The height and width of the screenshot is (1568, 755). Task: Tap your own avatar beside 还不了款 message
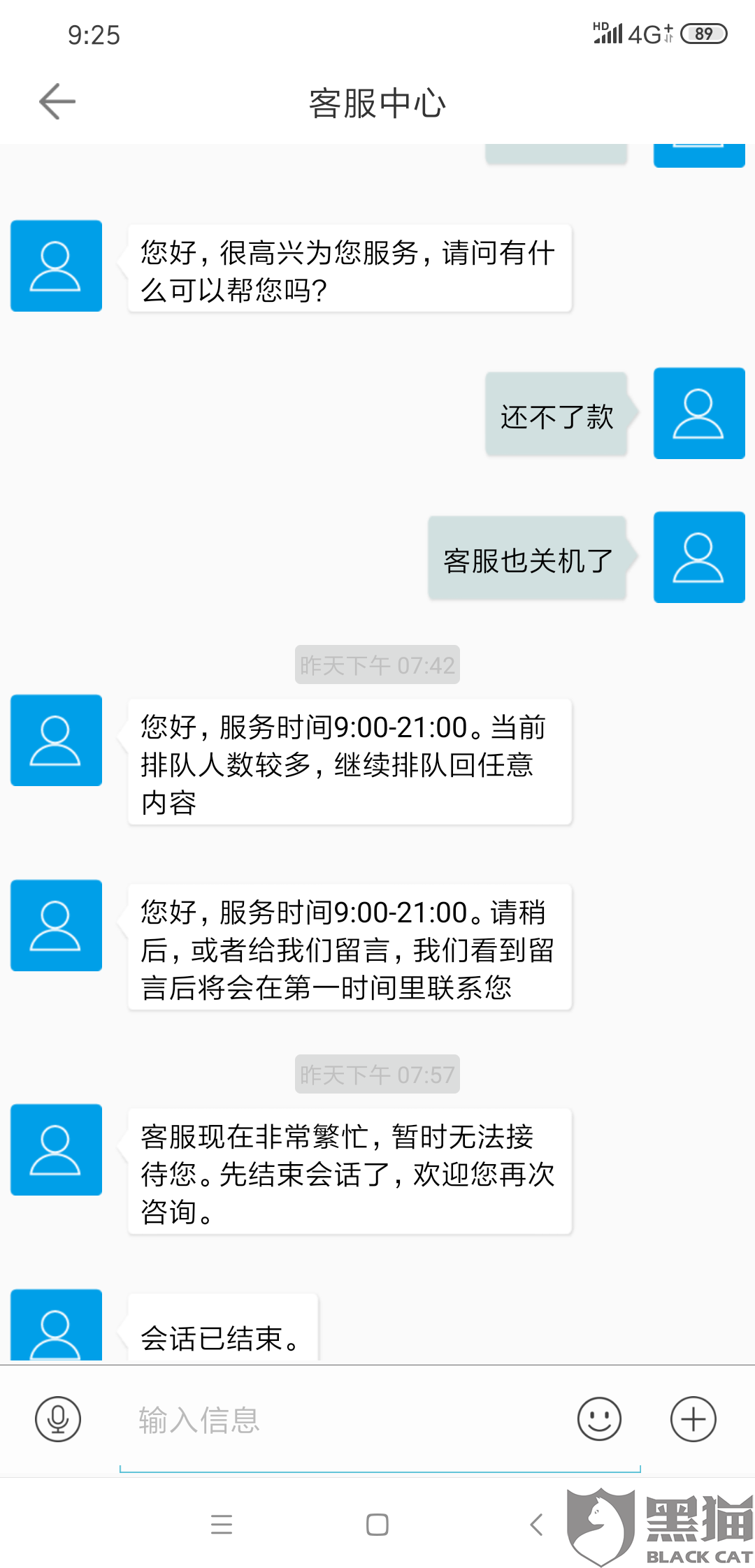coord(698,414)
